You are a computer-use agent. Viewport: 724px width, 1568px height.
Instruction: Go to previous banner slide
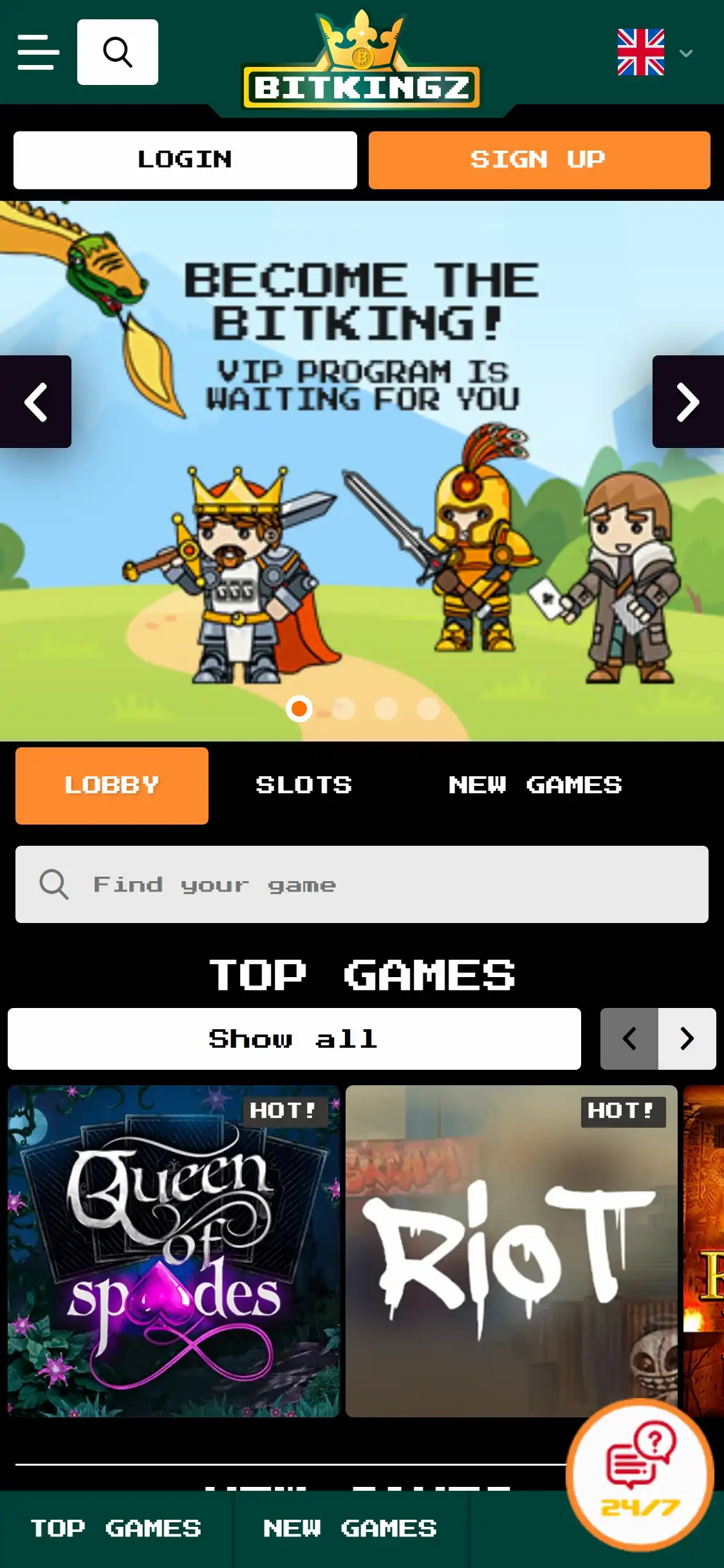point(35,402)
